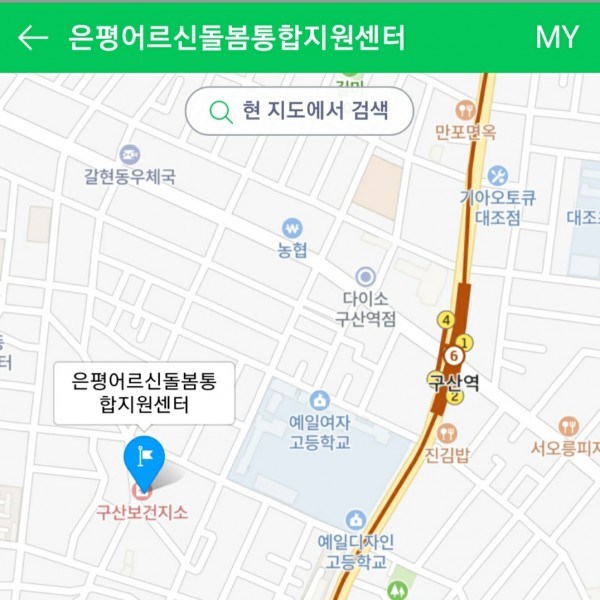Open the 농협 bank marker
Image resolution: width=600 pixels, height=600 pixels.
point(292,228)
